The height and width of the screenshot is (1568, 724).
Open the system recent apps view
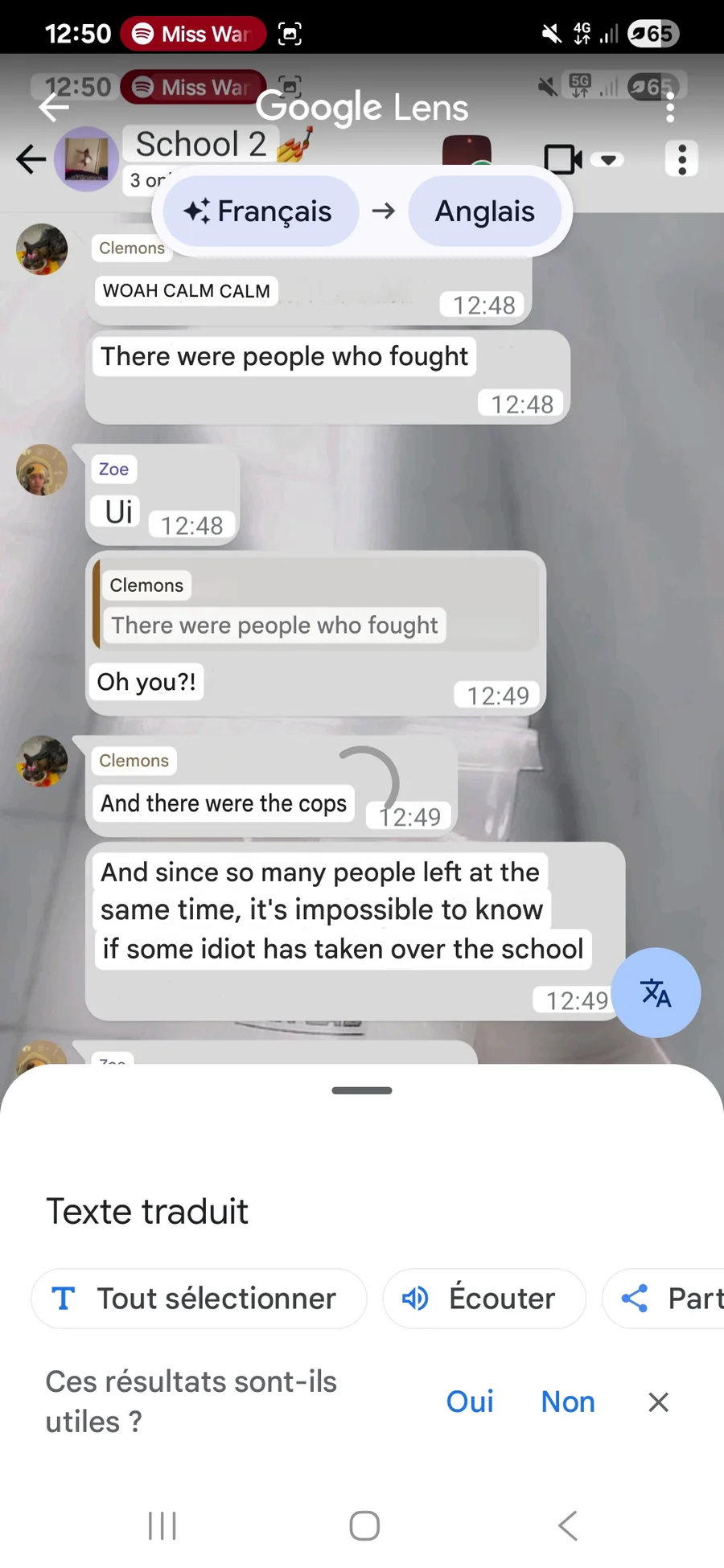pyautogui.click(x=162, y=1525)
